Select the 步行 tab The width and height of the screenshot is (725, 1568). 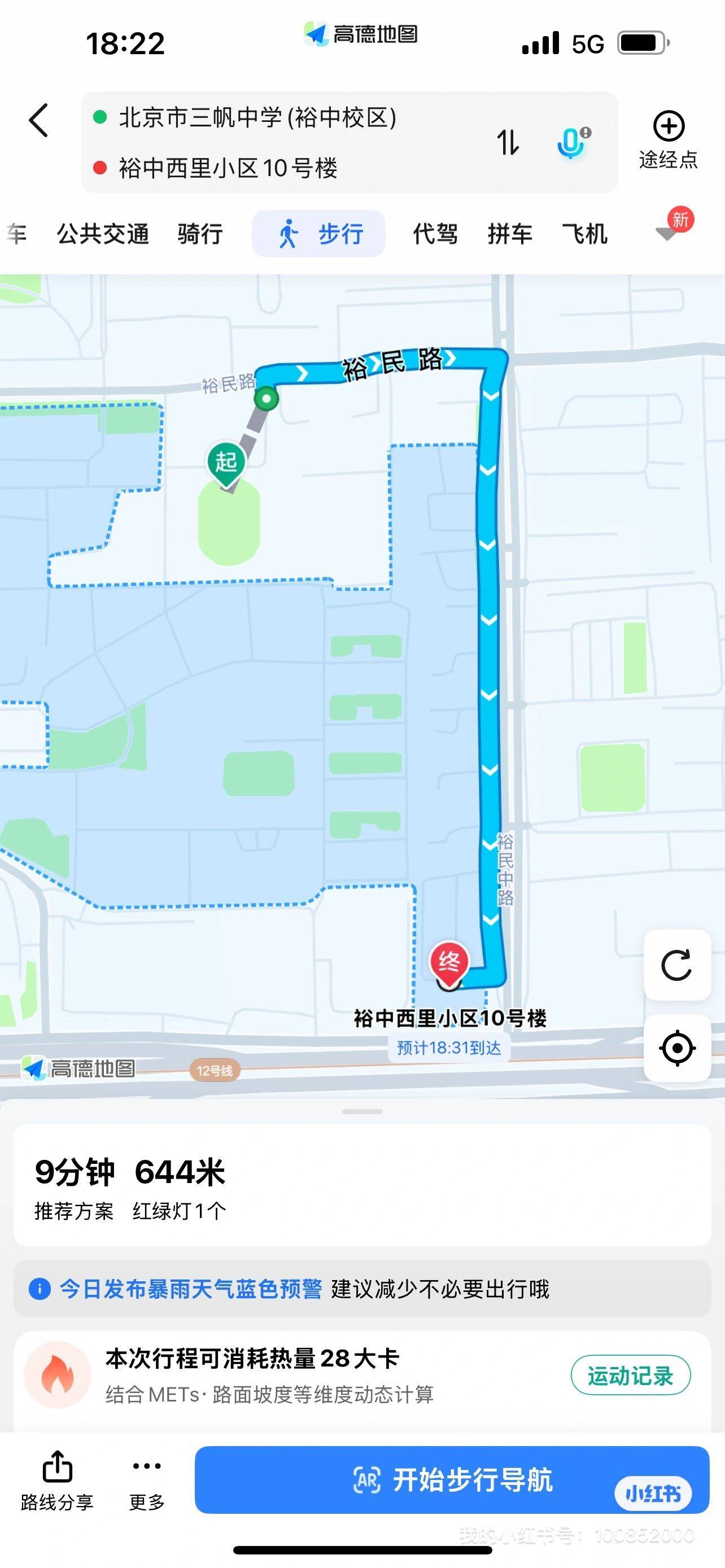(319, 234)
